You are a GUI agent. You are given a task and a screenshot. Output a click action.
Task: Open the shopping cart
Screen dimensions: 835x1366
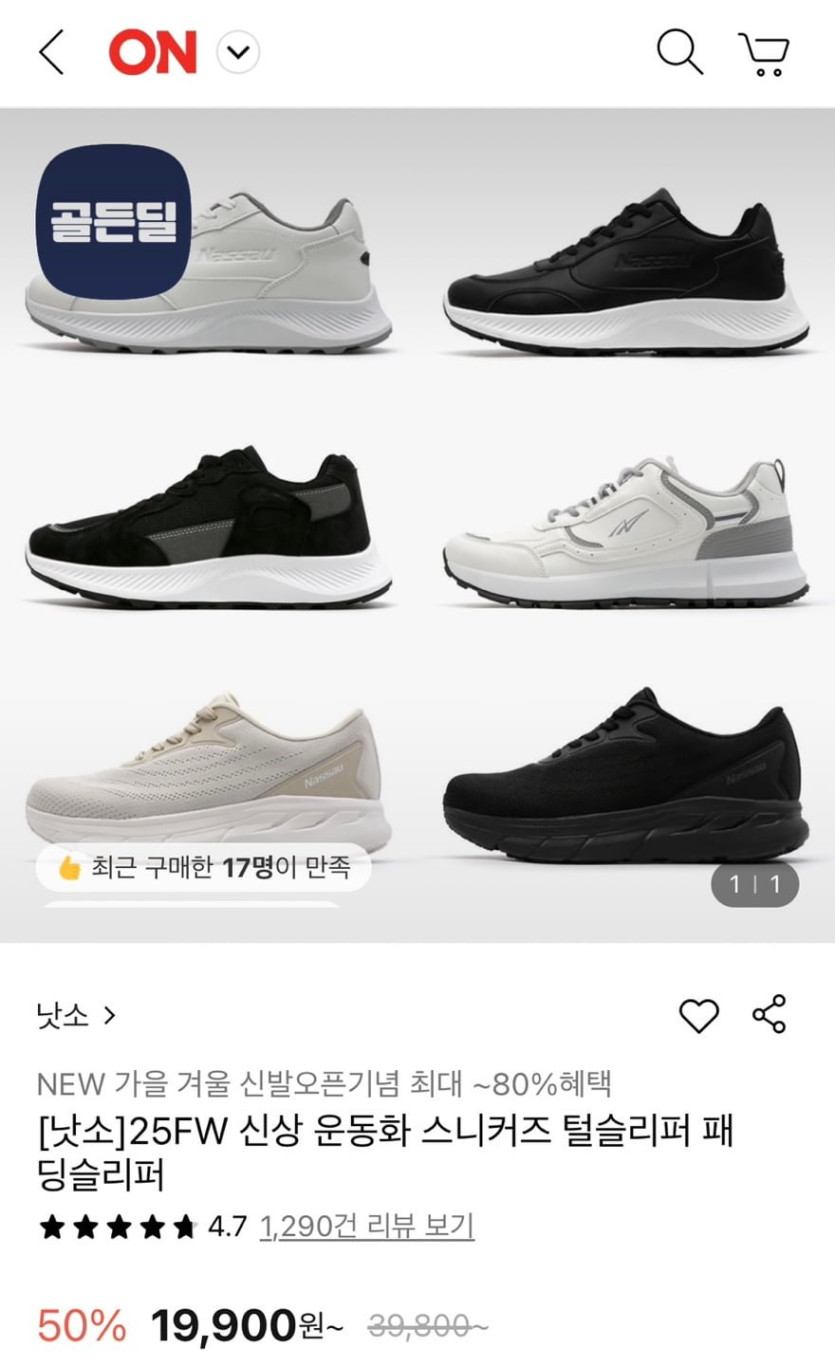pos(765,54)
